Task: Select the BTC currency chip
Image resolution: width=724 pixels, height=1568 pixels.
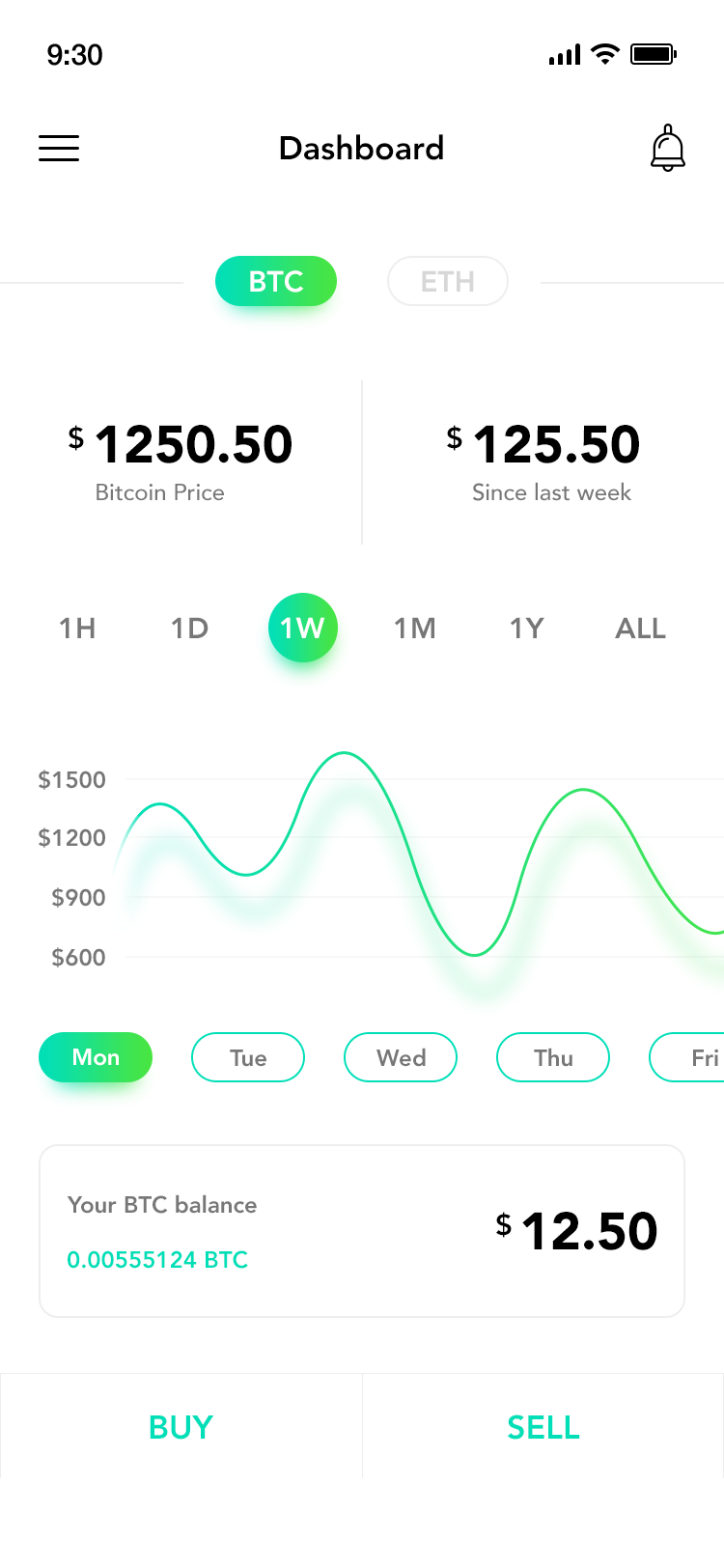Action: tap(276, 281)
